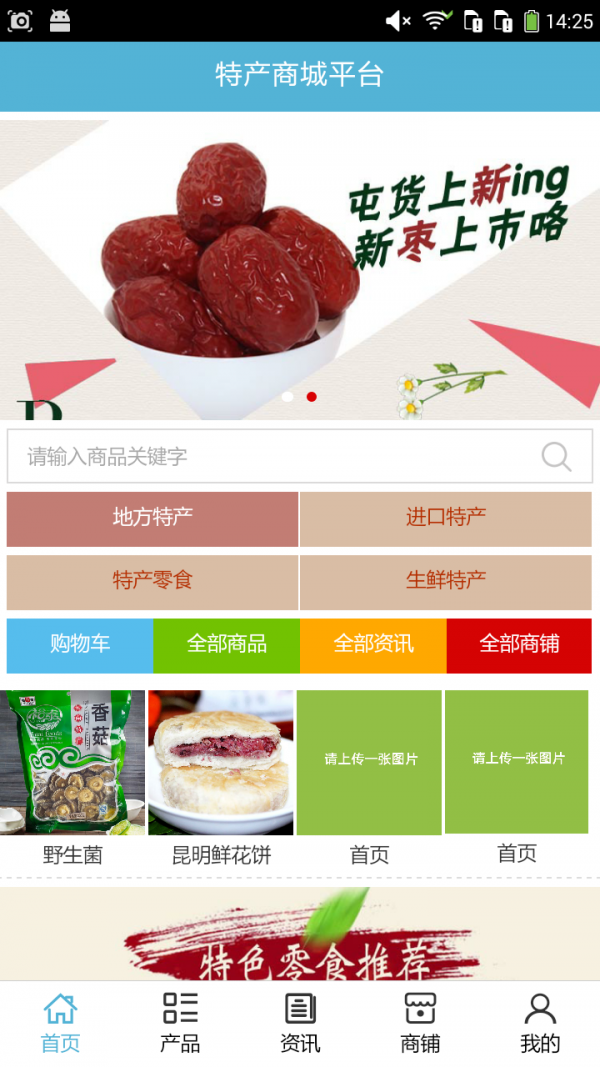Go to the 商铺 tab
This screenshot has height=1067, width=600.
[420, 1023]
